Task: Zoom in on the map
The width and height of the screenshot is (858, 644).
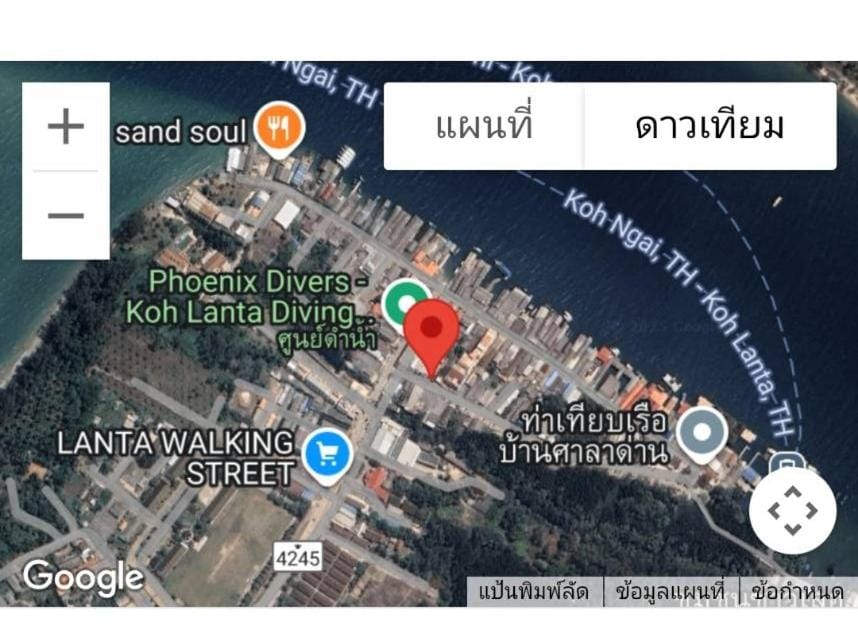Action: point(66,127)
